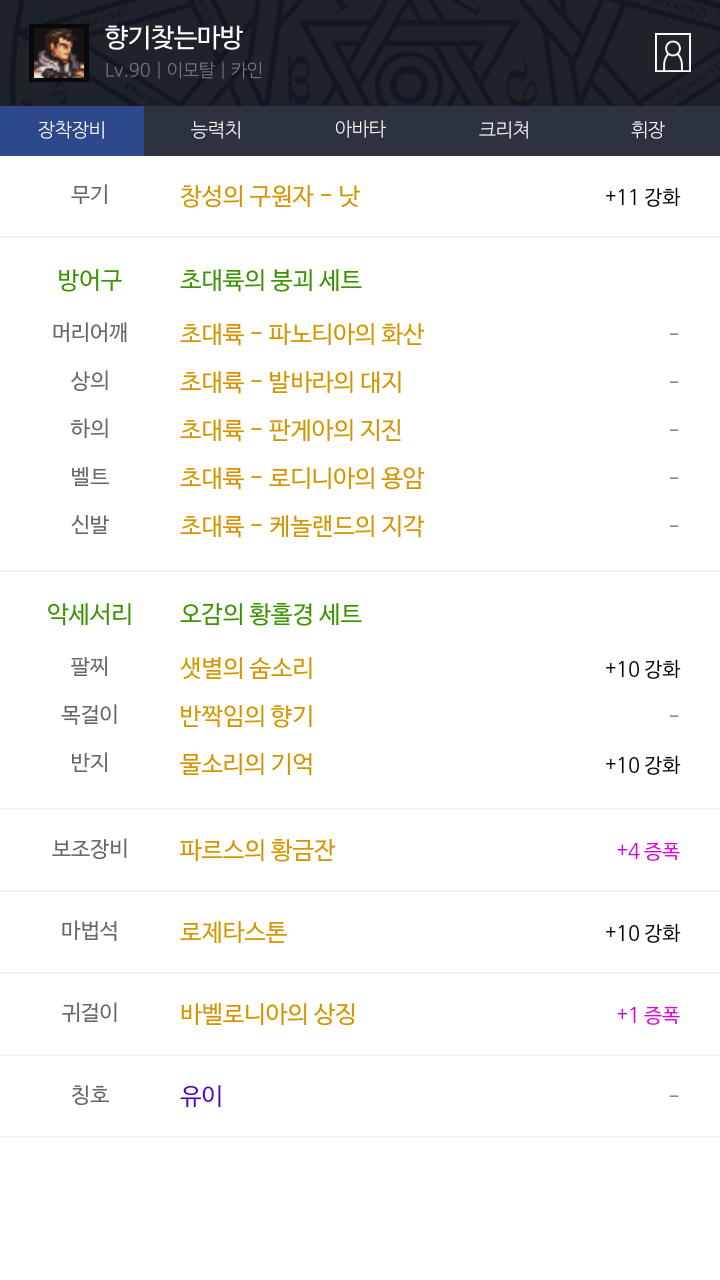720x1280 pixels.
Task: Switch to the 휘장 tab
Action: coord(648,130)
